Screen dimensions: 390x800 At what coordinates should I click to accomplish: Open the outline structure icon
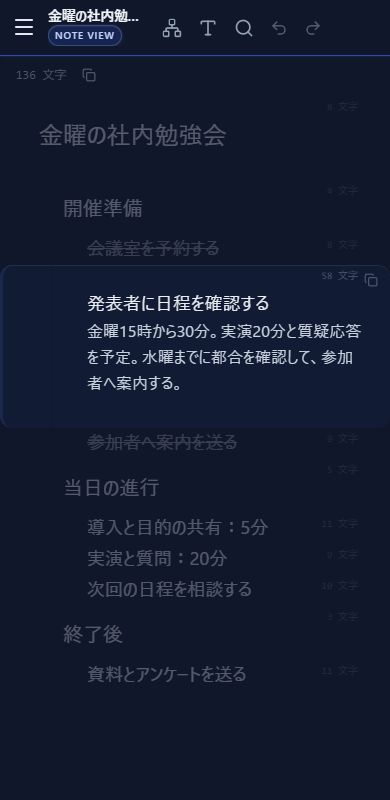pos(172,28)
